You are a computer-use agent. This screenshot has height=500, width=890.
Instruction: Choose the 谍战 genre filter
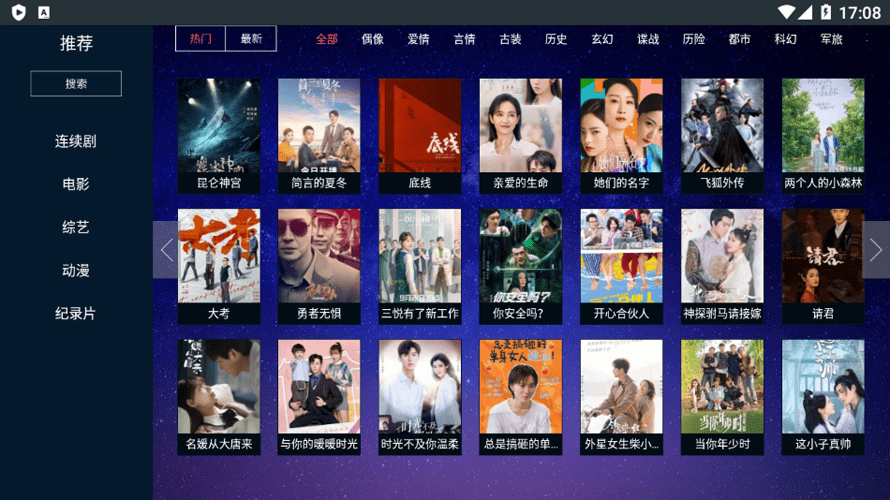tap(648, 39)
